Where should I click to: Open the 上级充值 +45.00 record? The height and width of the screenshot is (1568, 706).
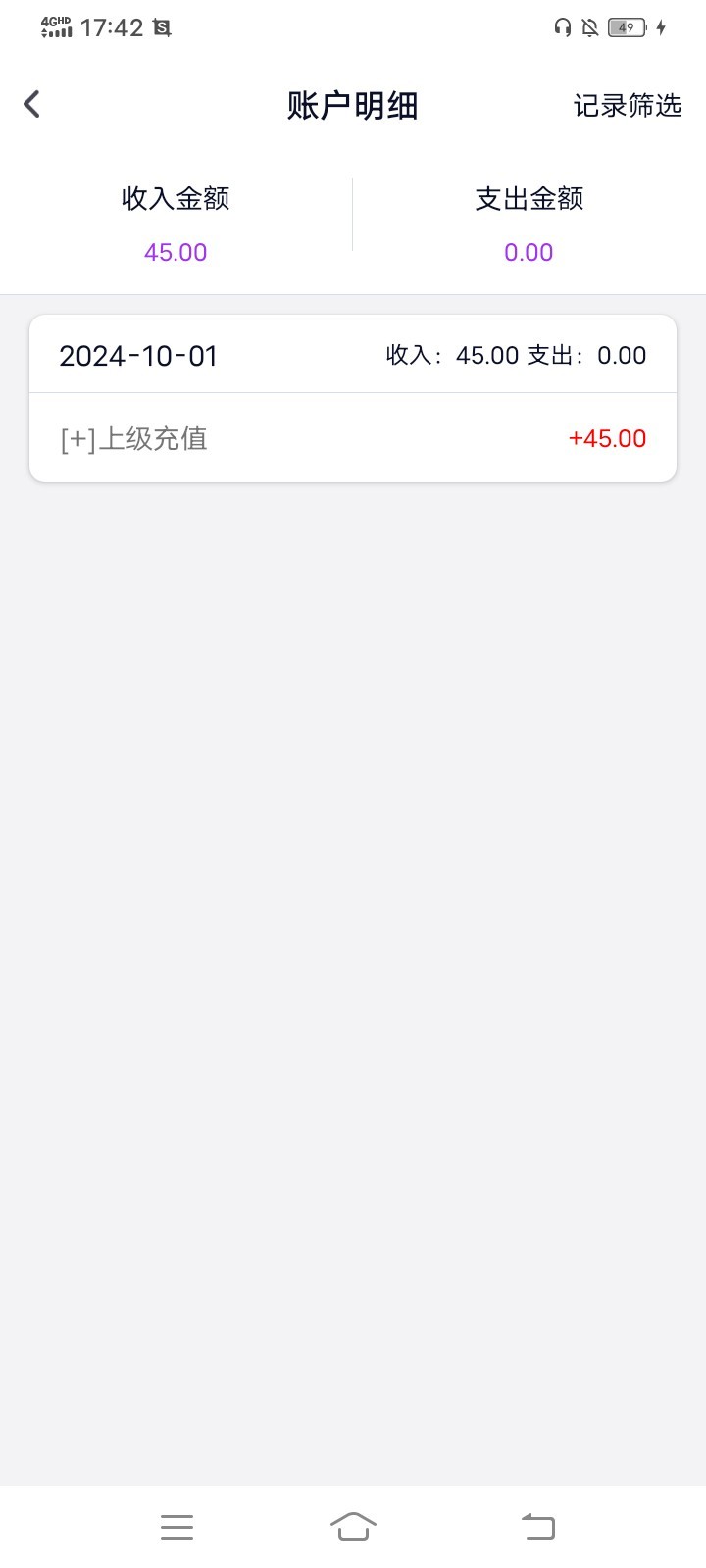point(353,438)
